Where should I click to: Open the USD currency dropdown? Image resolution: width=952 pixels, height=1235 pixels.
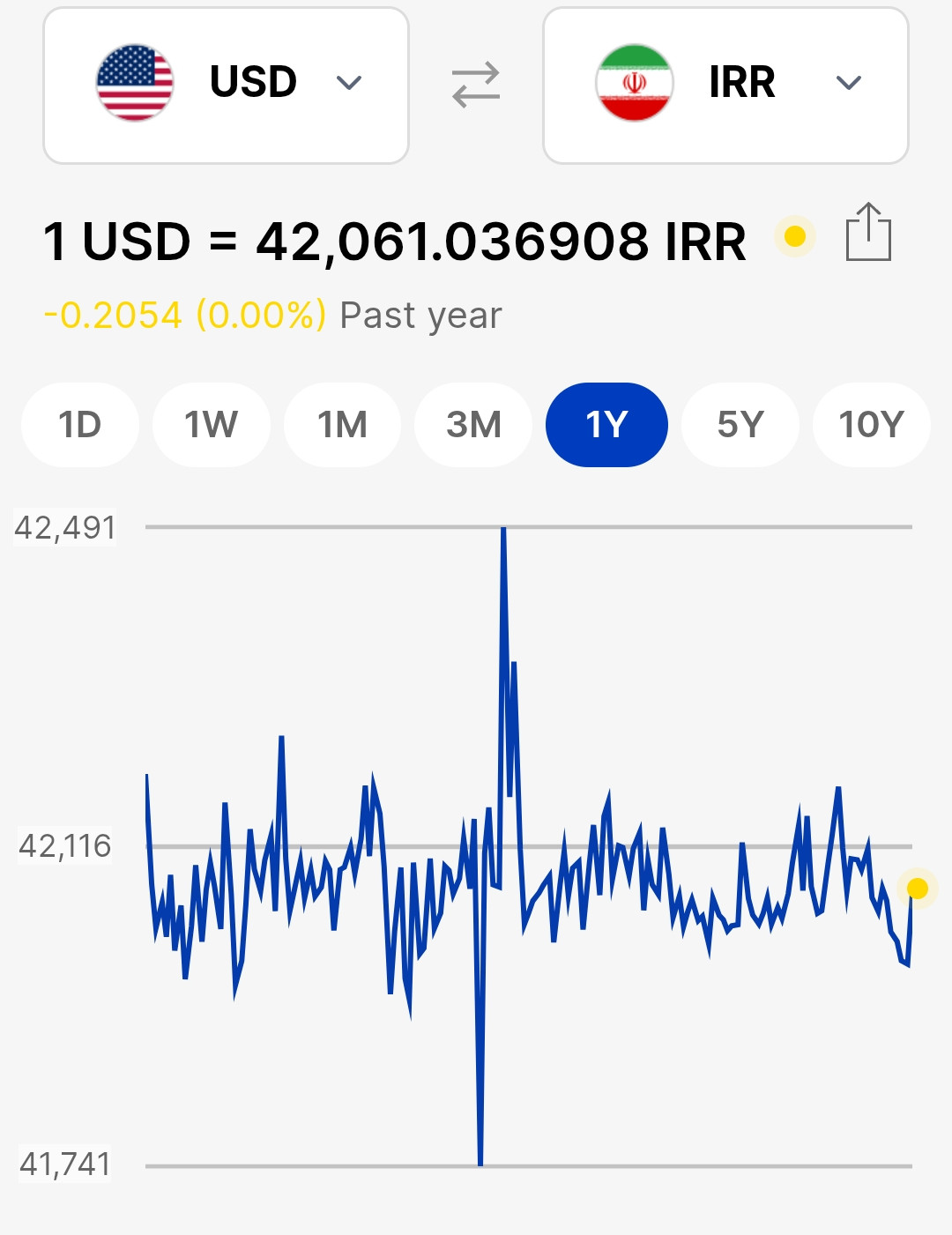(x=226, y=85)
